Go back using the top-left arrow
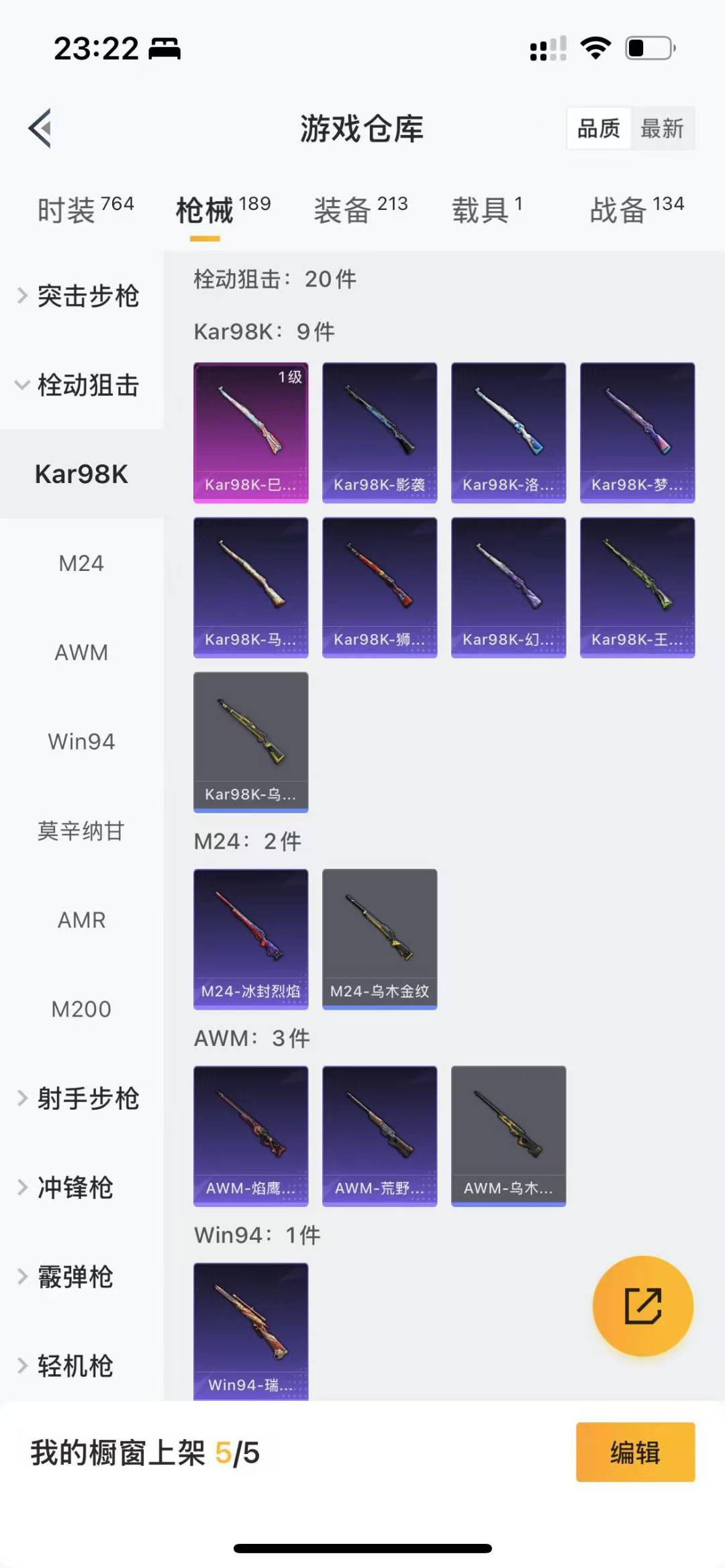Image resolution: width=725 pixels, height=1568 pixels. coord(40,128)
